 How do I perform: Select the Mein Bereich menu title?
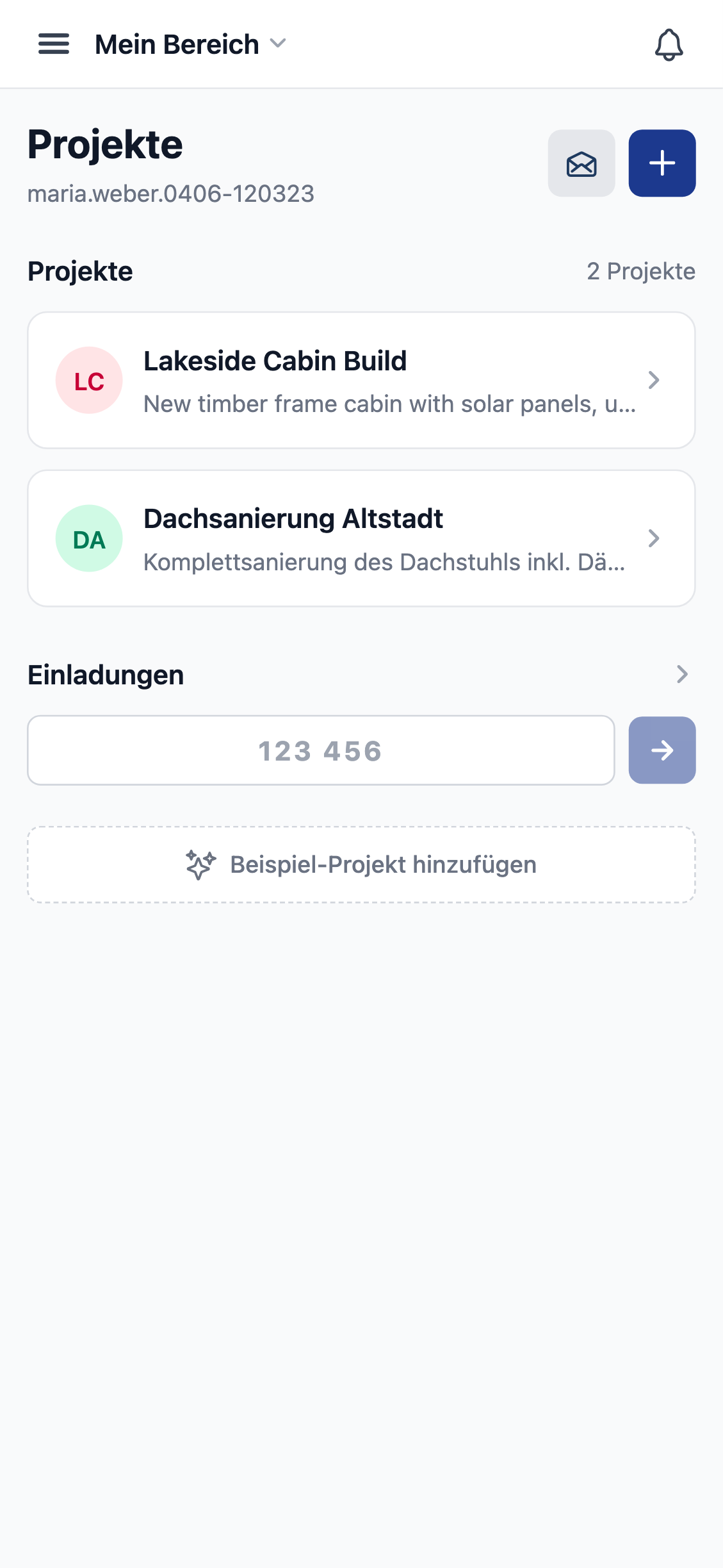[176, 44]
